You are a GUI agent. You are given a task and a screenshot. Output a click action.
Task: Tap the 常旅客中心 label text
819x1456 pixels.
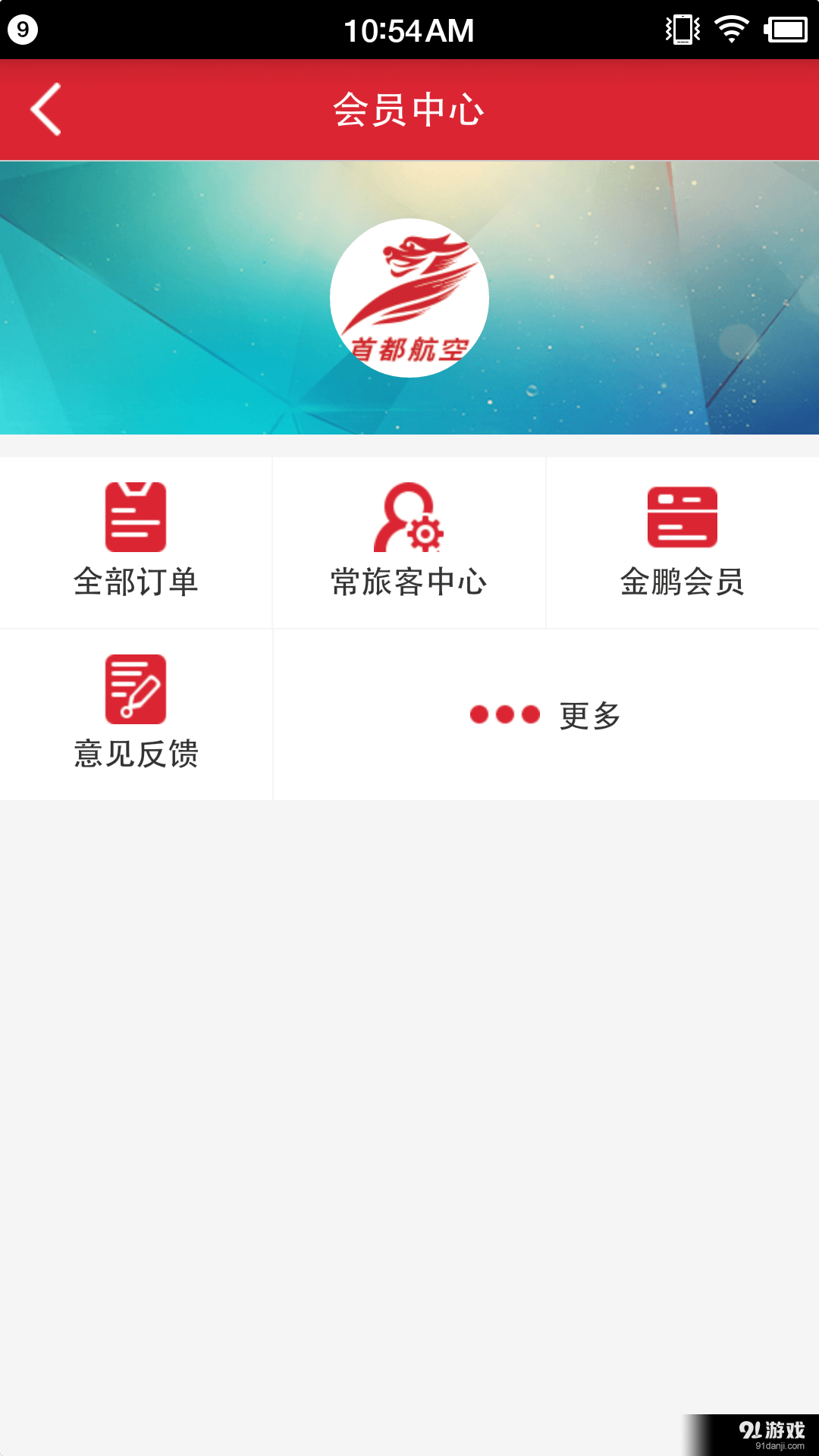click(409, 583)
